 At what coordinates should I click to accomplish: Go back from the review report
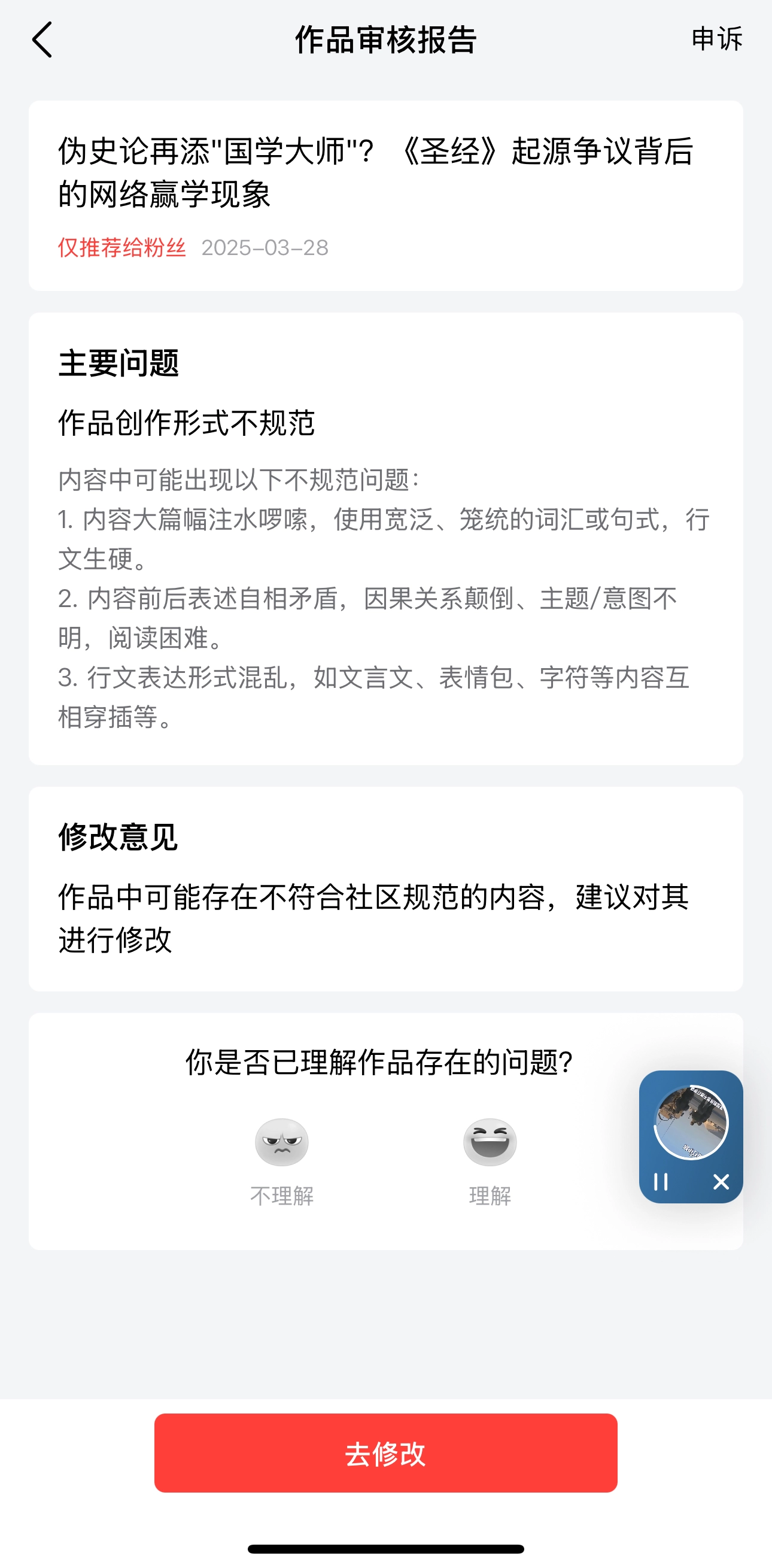point(42,40)
